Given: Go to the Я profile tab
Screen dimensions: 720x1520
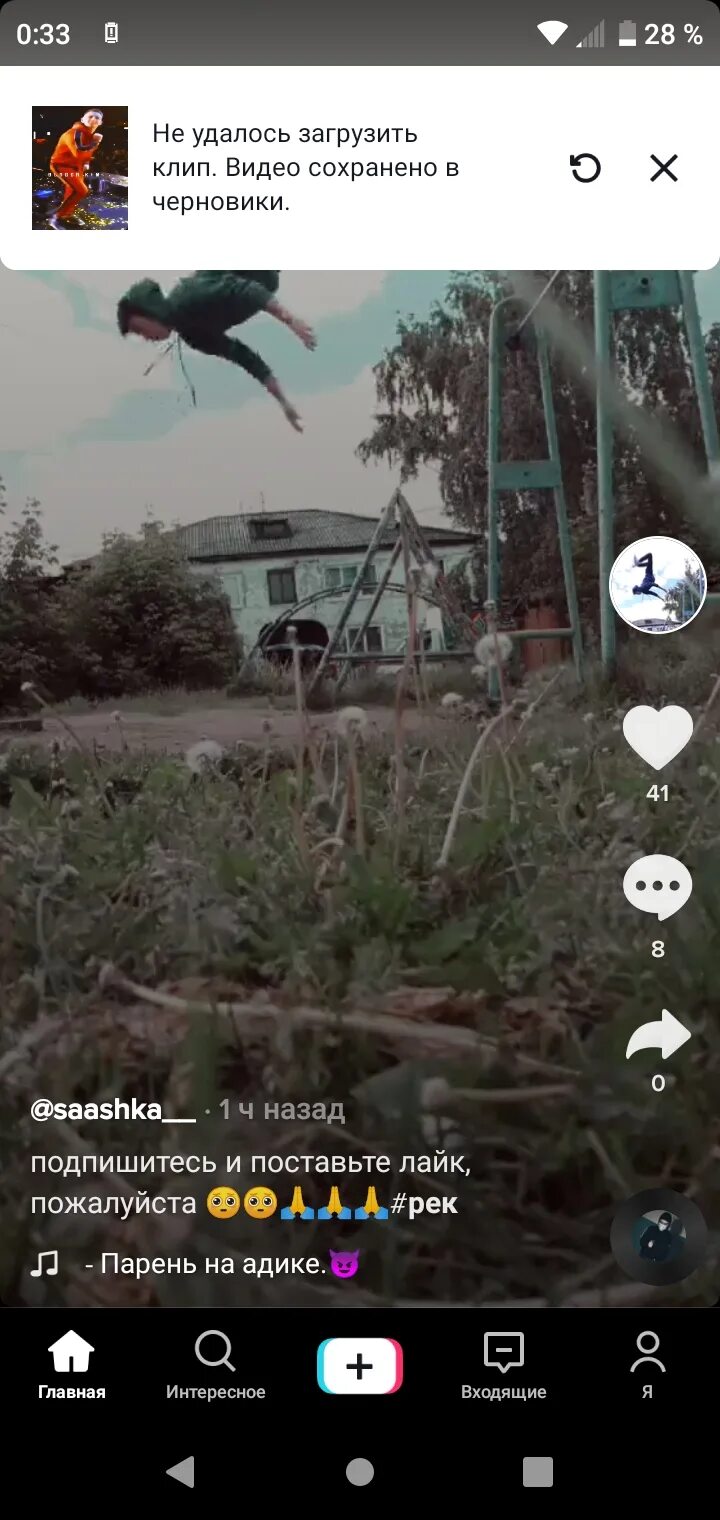Looking at the screenshot, I should click(x=648, y=1365).
